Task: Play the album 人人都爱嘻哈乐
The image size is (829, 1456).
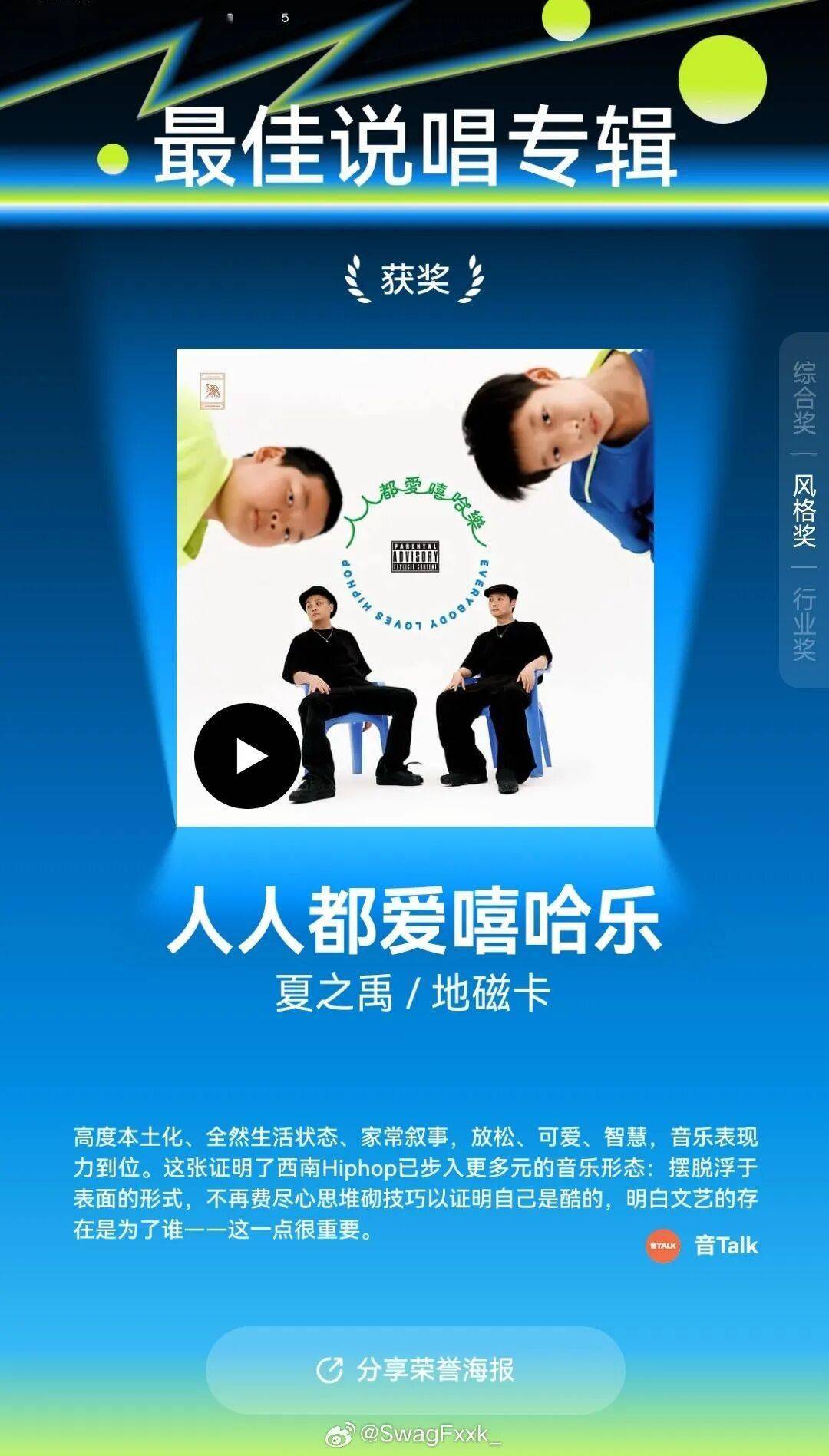Action: click(247, 755)
